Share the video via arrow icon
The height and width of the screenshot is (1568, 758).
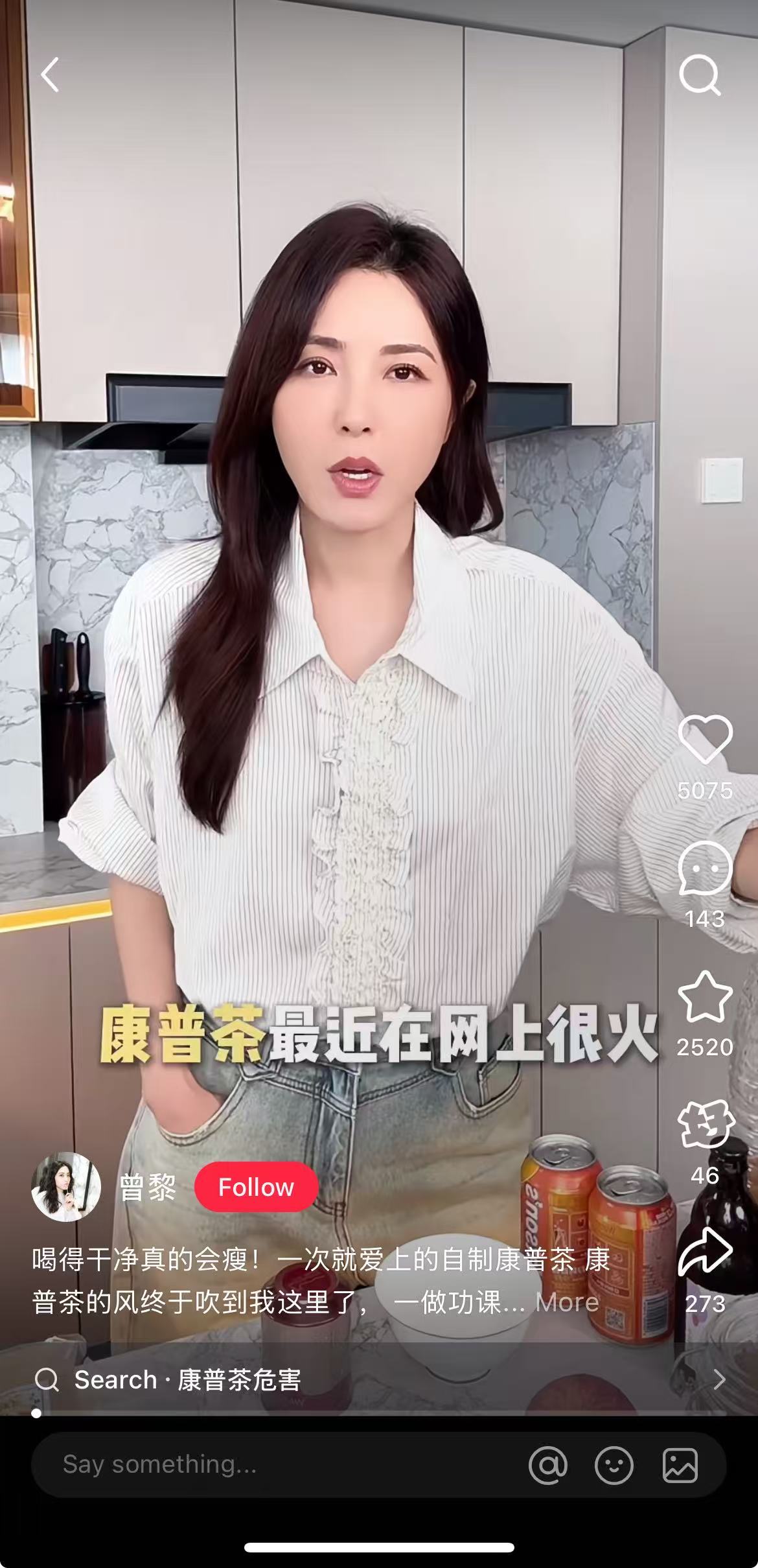[x=705, y=1252]
